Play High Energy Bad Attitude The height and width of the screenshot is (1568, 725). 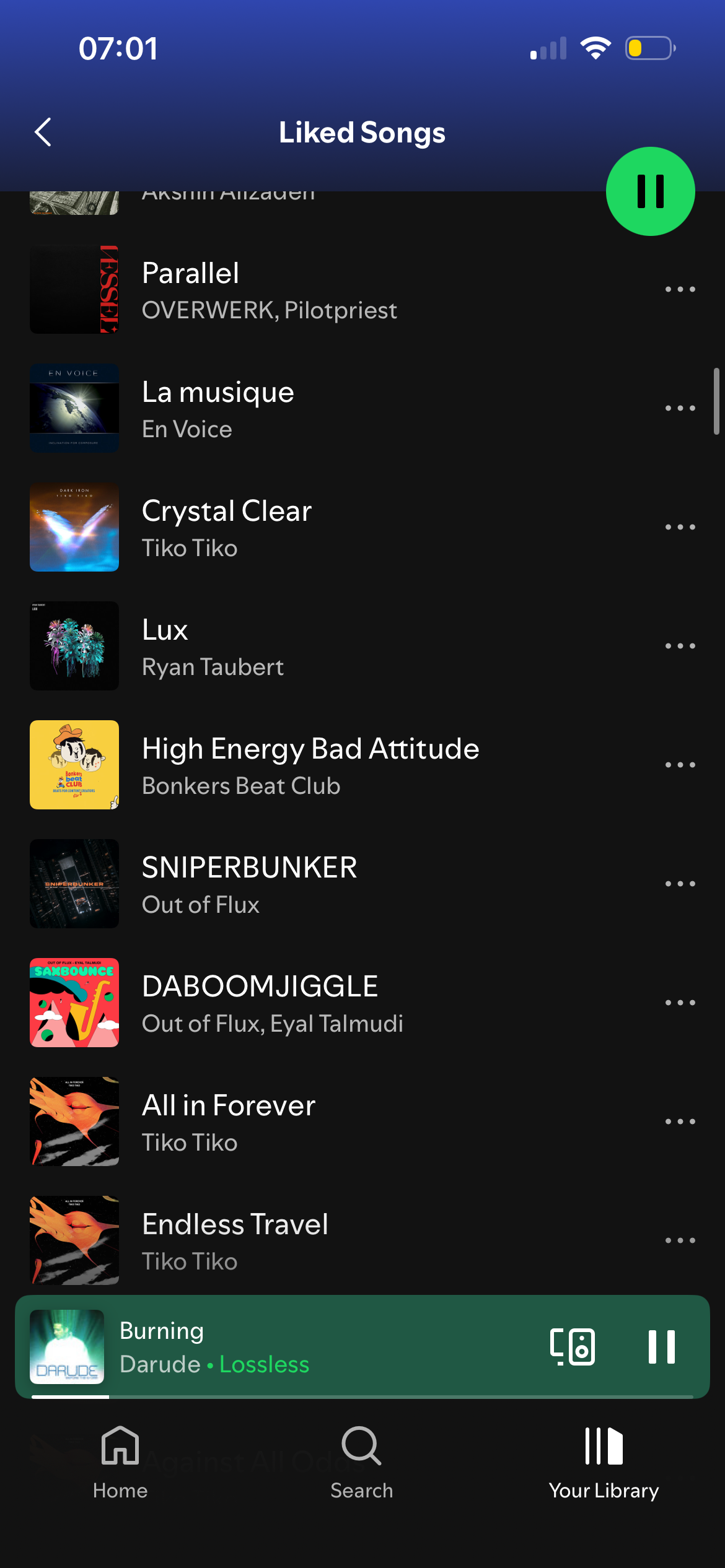(310, 765)
